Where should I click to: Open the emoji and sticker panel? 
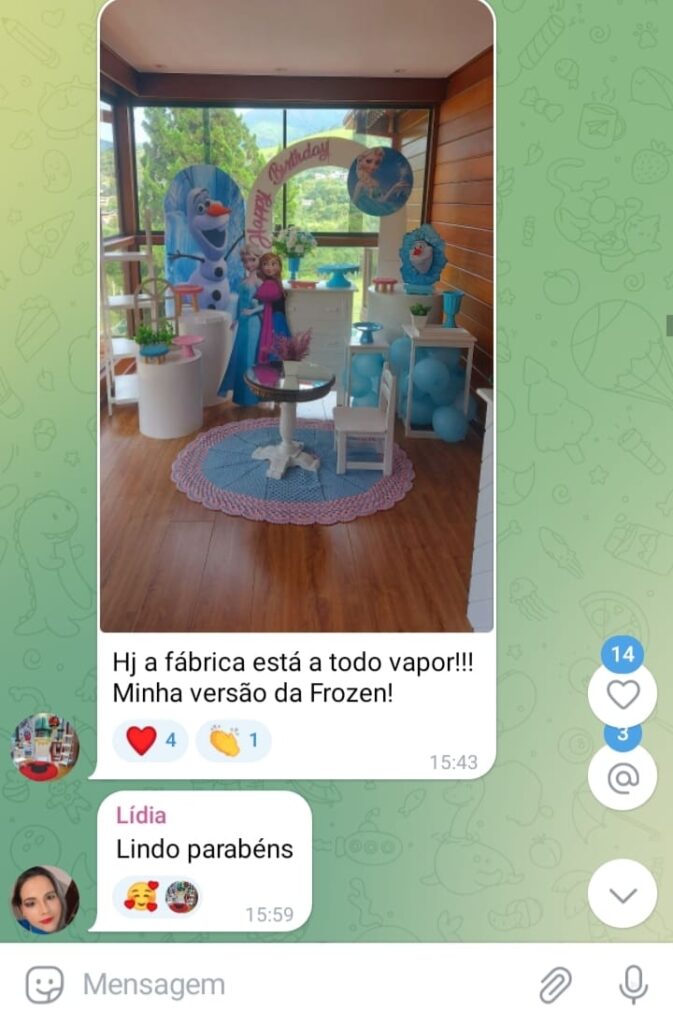(44, 985)
